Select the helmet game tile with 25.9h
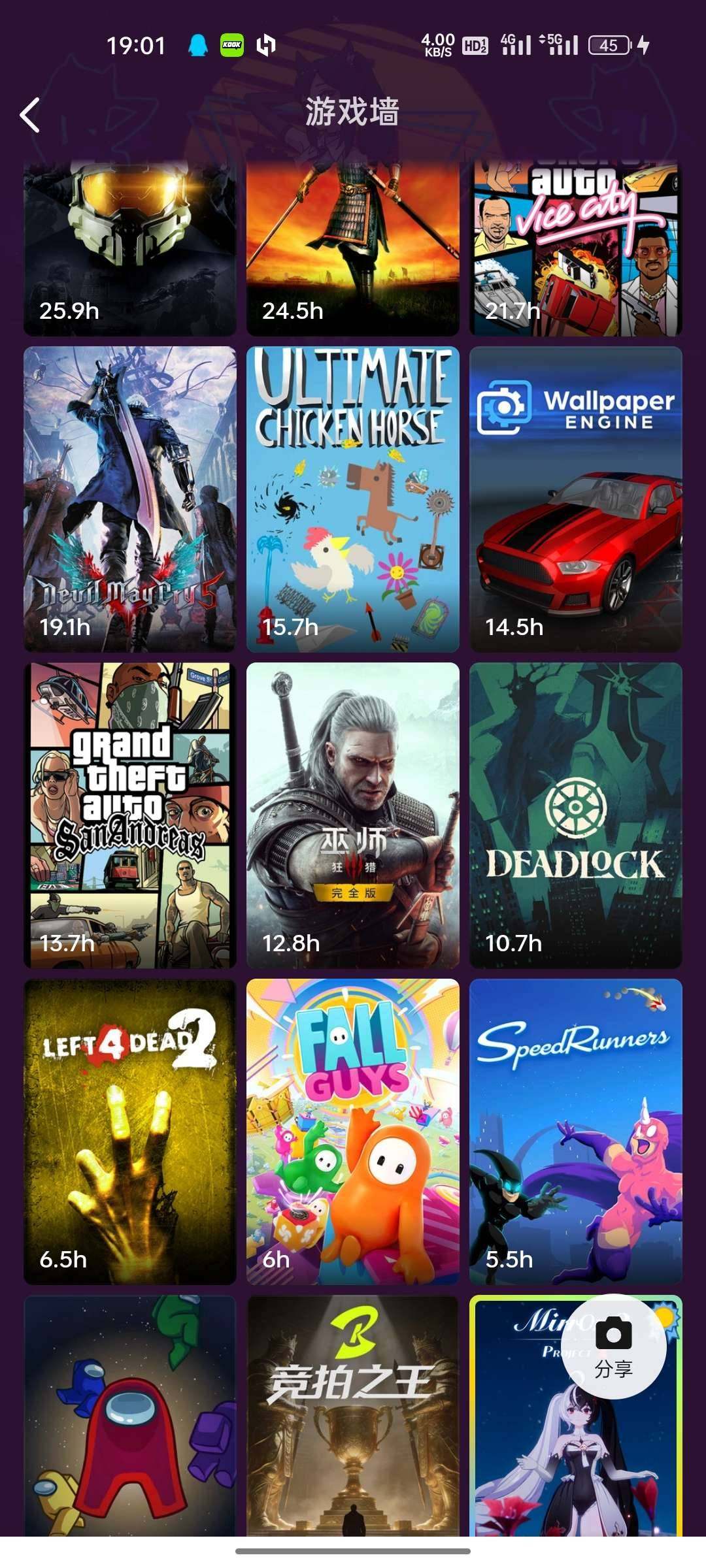This screenshot has height=1568, width=706. [x=130, y=248]
